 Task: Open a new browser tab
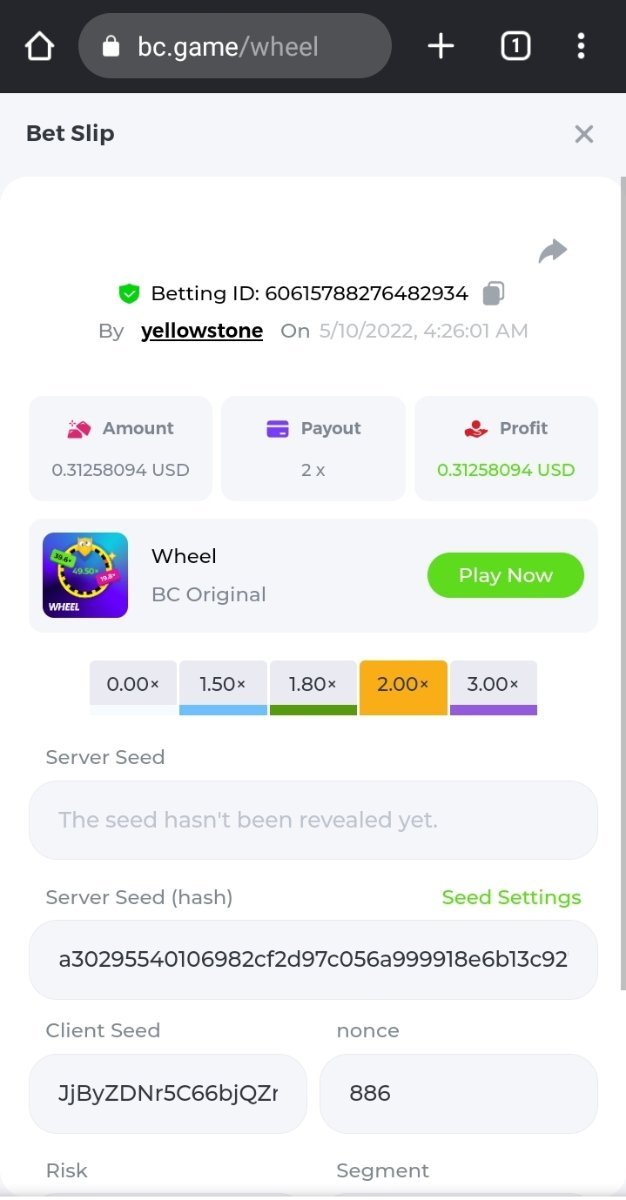click(x=441, y=46)
